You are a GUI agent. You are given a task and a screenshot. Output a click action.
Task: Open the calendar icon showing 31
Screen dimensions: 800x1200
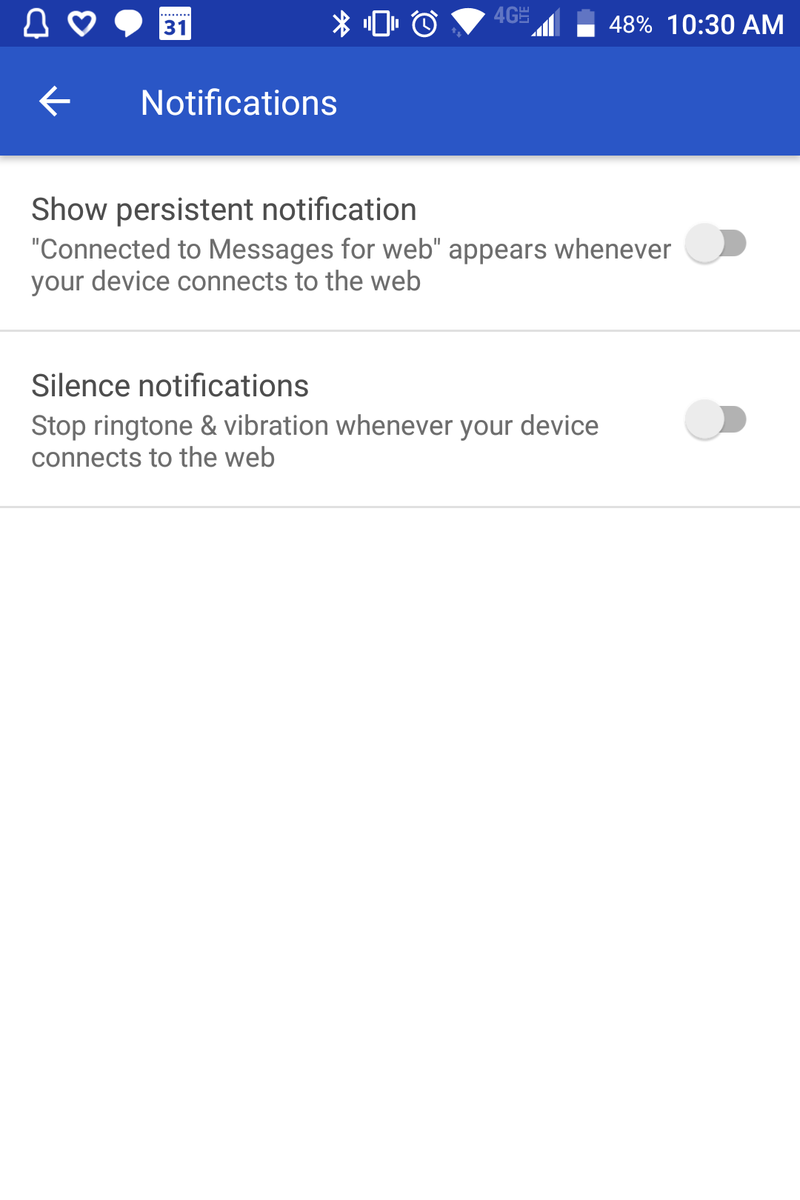[175, 22]
